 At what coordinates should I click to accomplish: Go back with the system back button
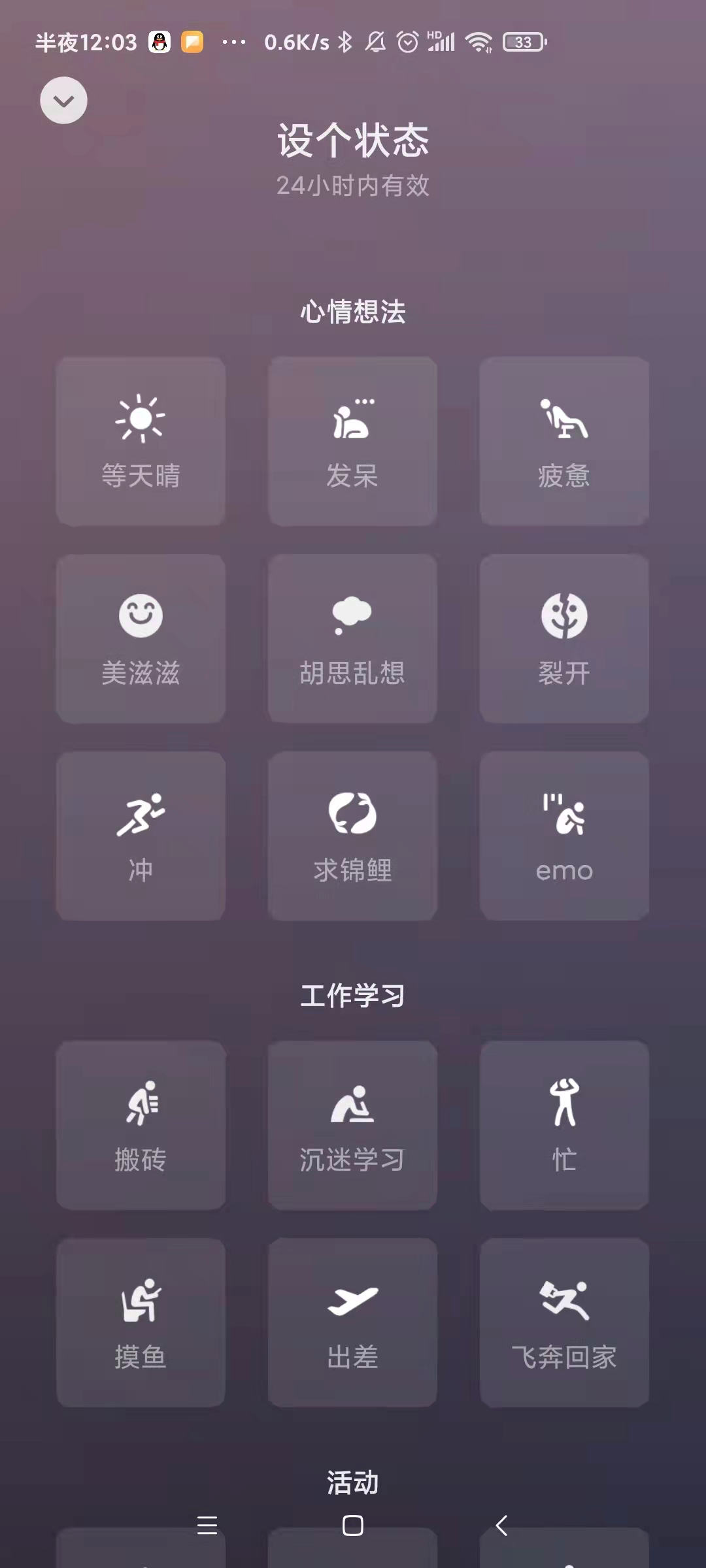(501, 1526)
